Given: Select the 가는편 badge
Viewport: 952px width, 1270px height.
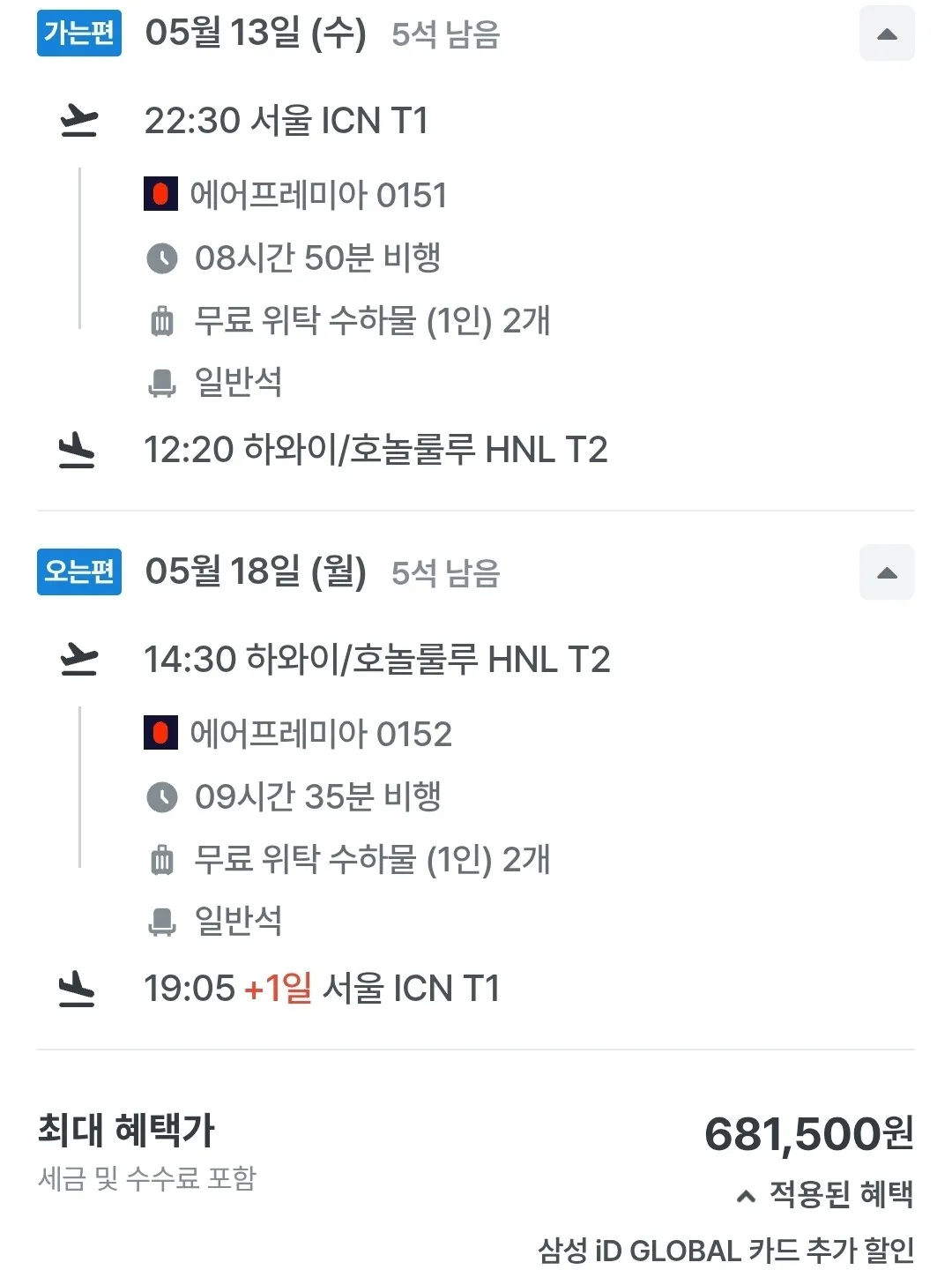Looking at the screenshot, I should [78, 34].
